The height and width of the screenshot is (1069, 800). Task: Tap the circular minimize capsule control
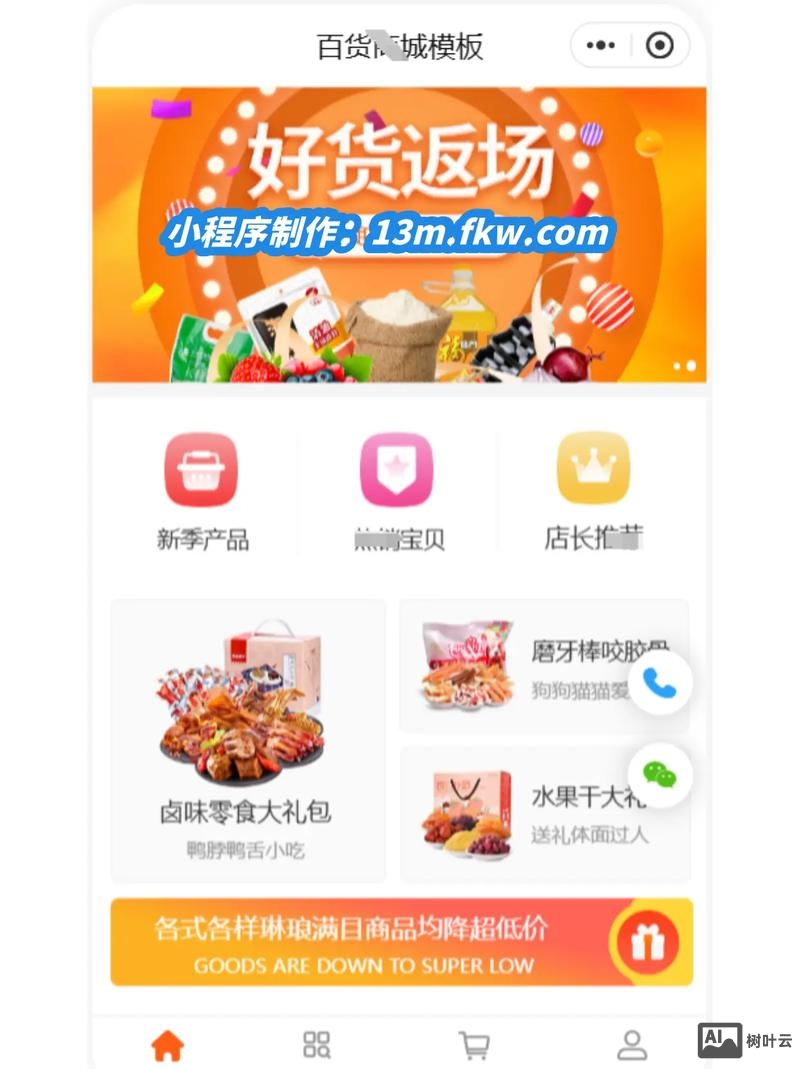pos(658,44)
